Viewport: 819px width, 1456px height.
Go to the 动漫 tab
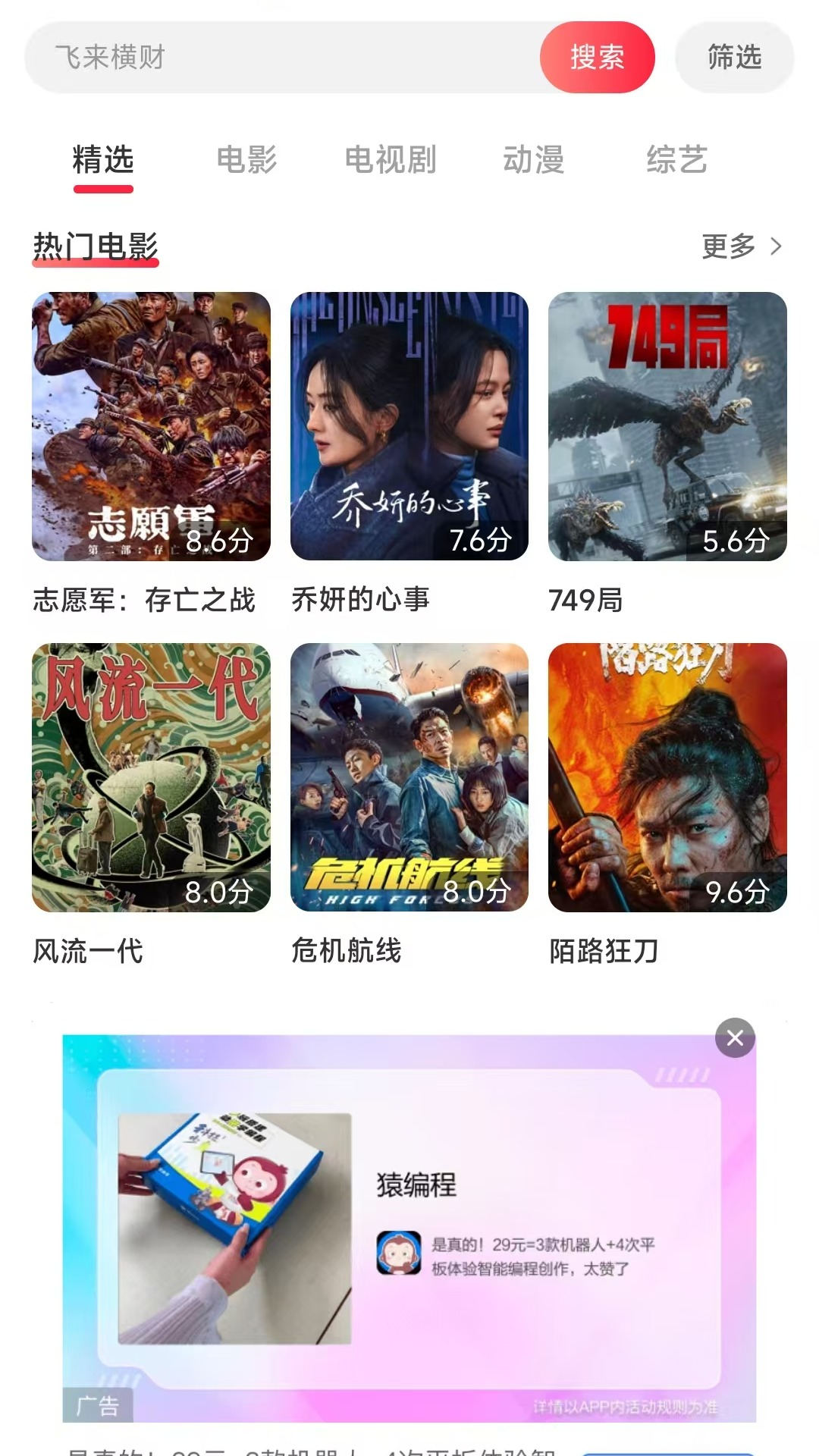533,160
